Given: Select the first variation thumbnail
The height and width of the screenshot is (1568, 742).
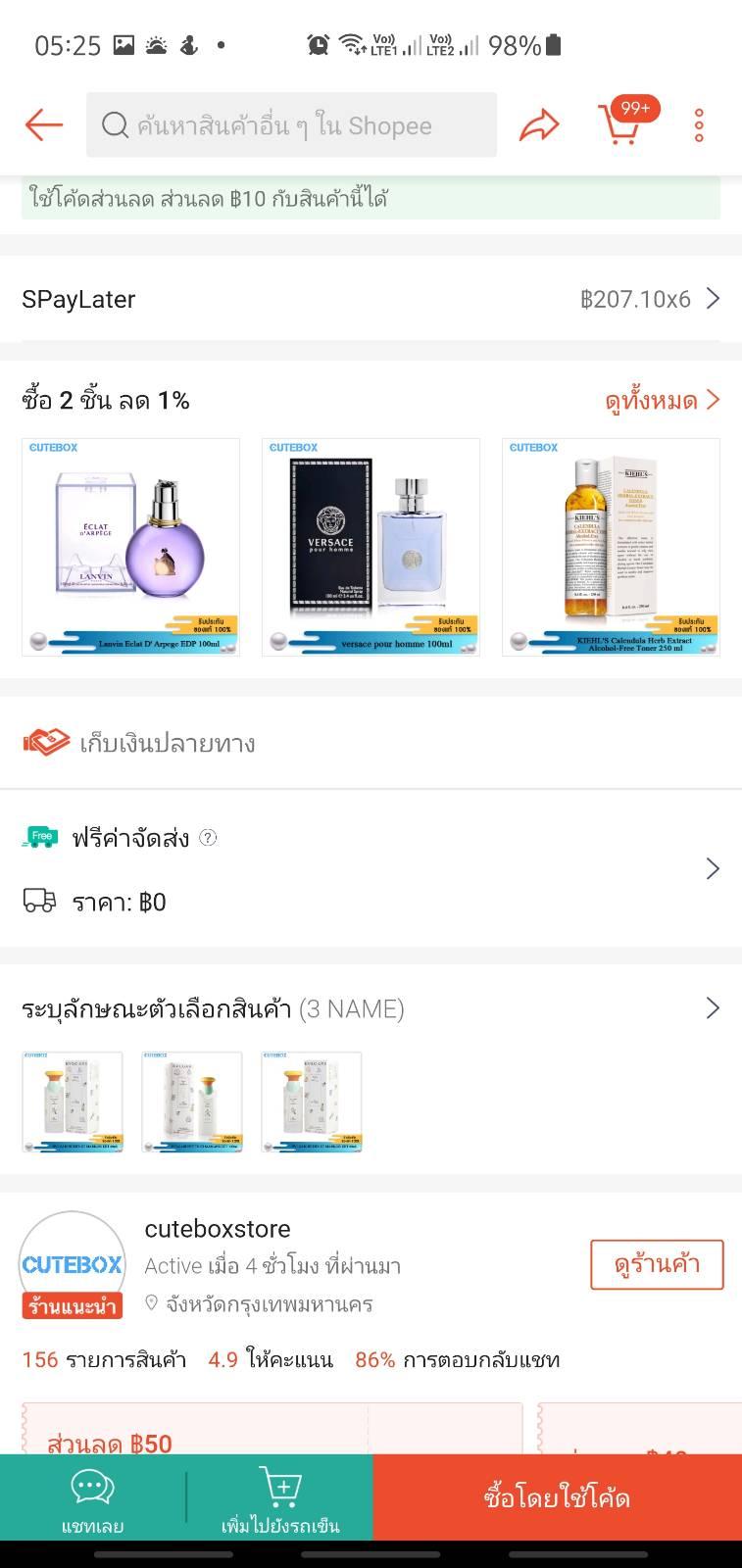Looking at the screenshot, I should [73, 1102].
